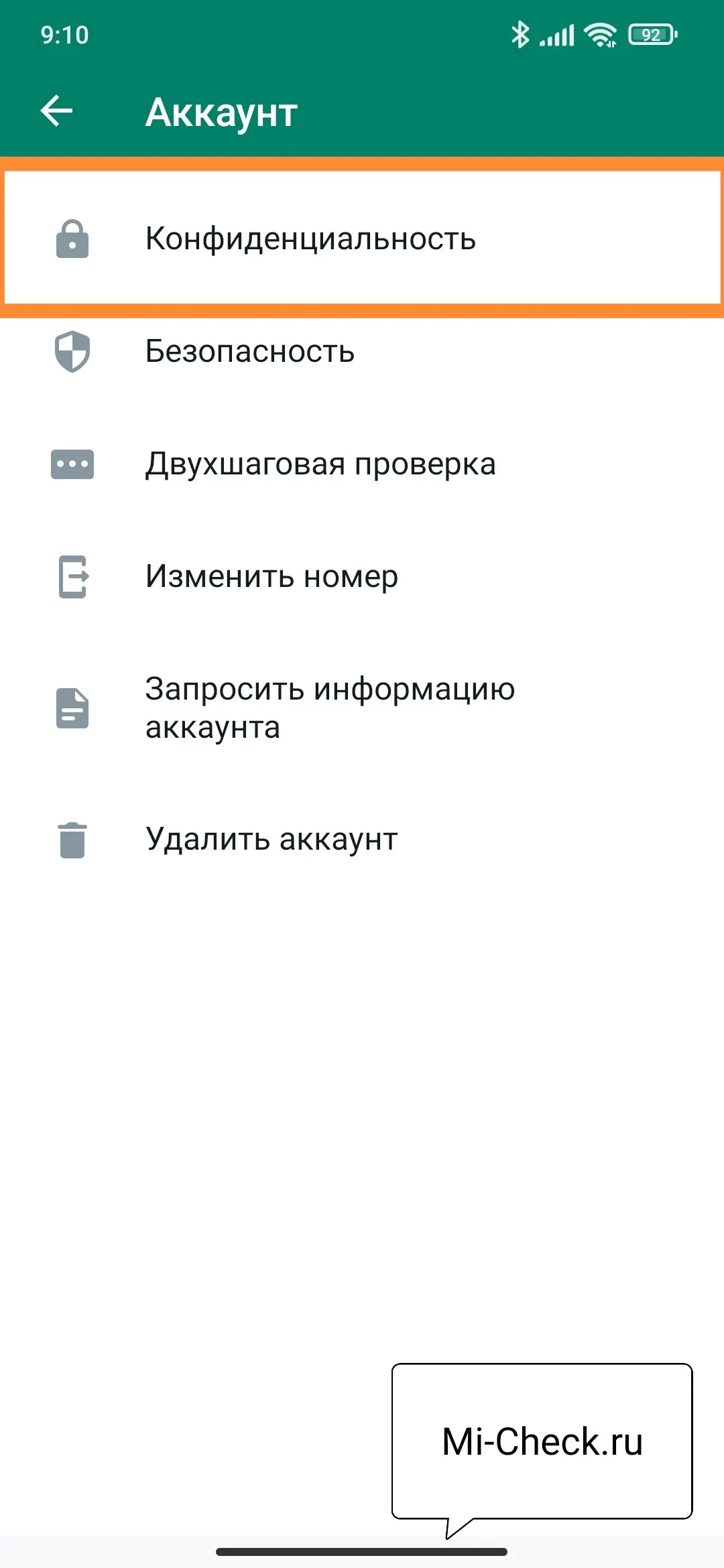
Task: Open the Безопасность row
Action: (x=249, y=351)
